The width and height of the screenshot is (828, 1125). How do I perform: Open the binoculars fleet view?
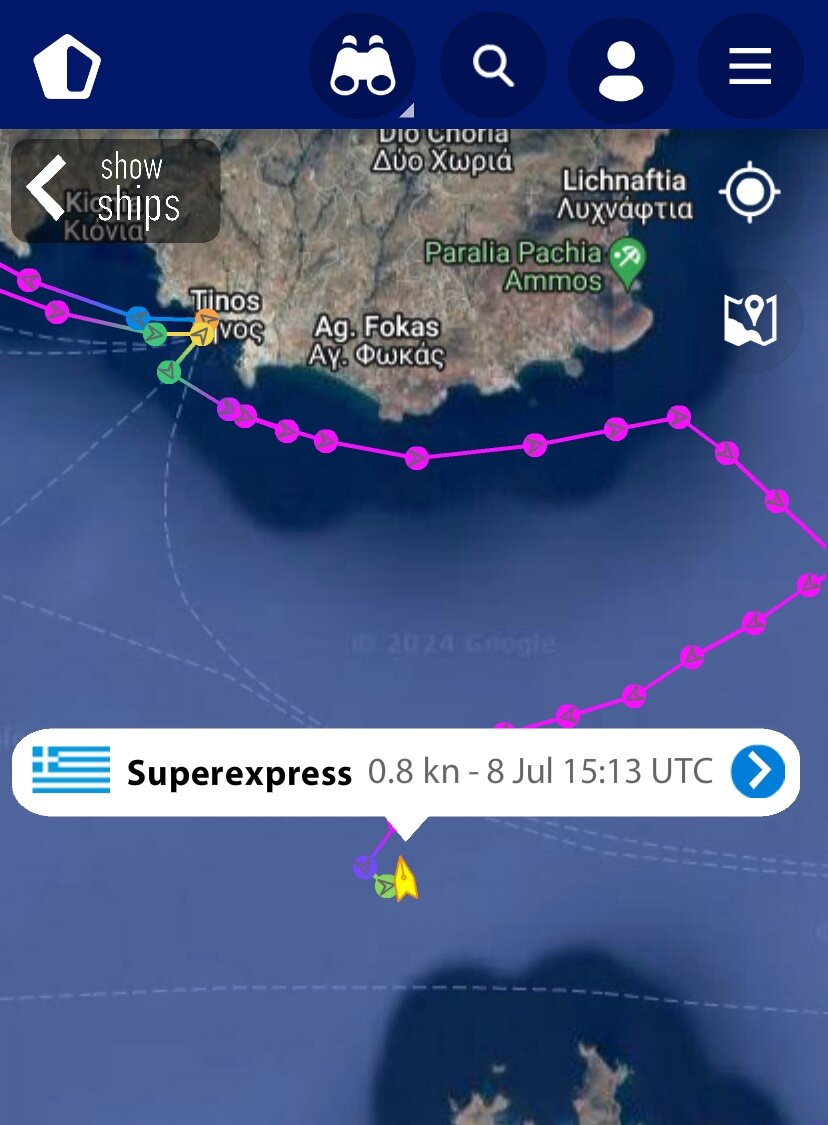coord(364,68)
